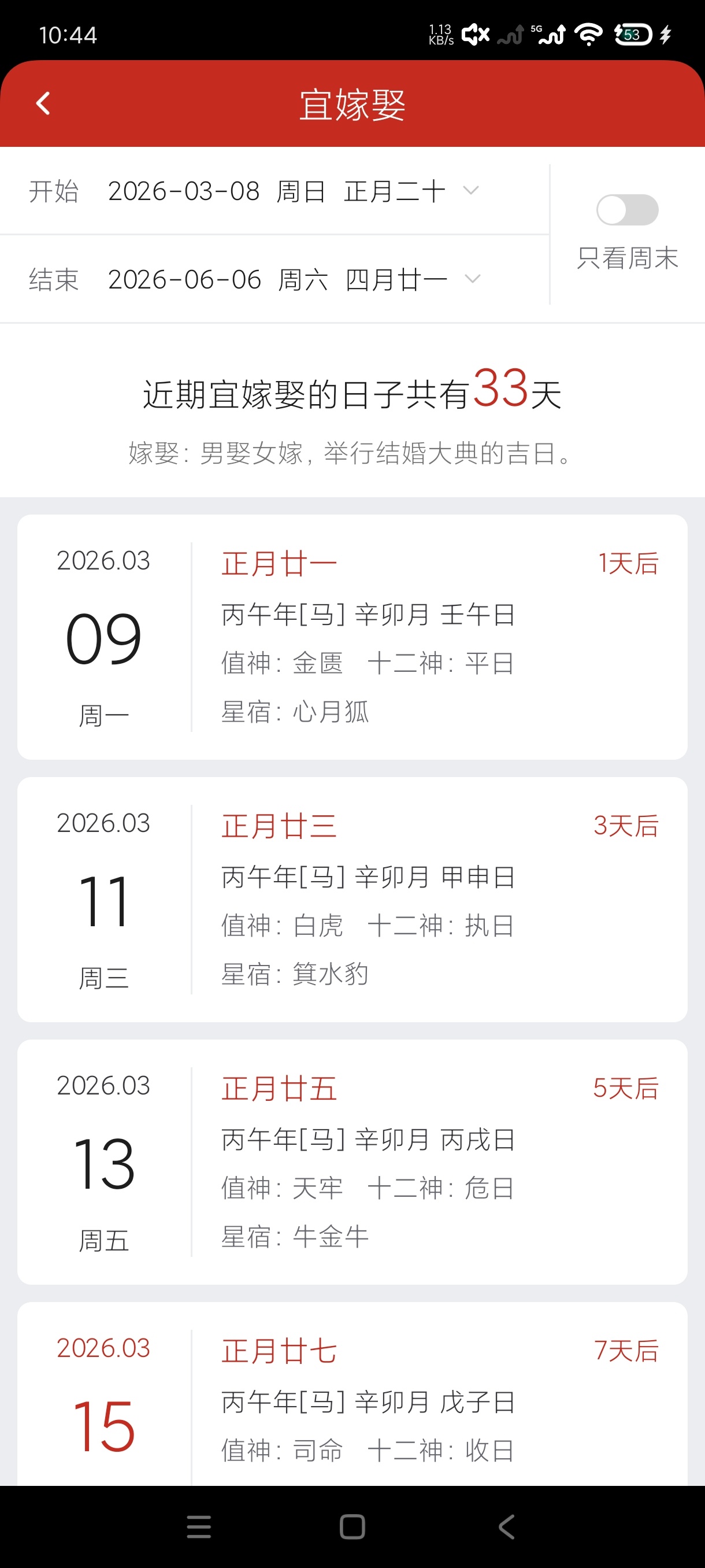Tap the mute status icon in status bar
Image resolution: width=705 pixels, height=1568 pixels.
[x=474, y=35]
